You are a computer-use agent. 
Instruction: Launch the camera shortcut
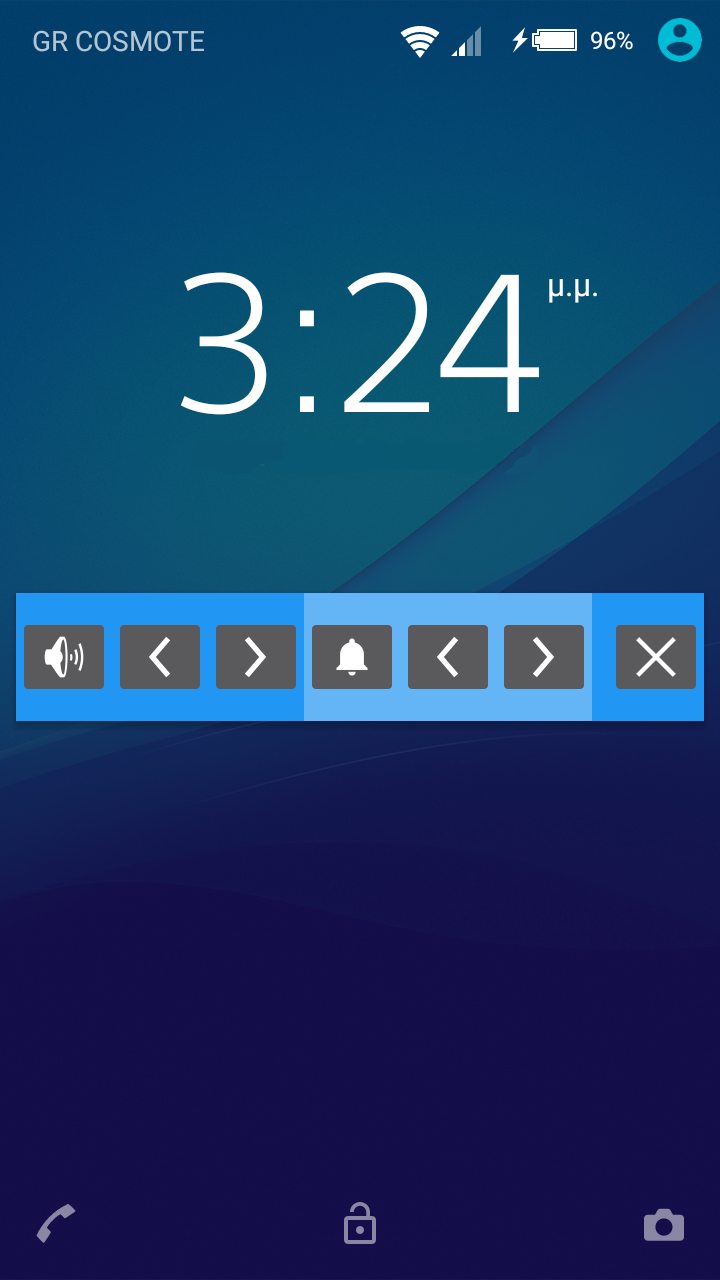pos(664,1224)
